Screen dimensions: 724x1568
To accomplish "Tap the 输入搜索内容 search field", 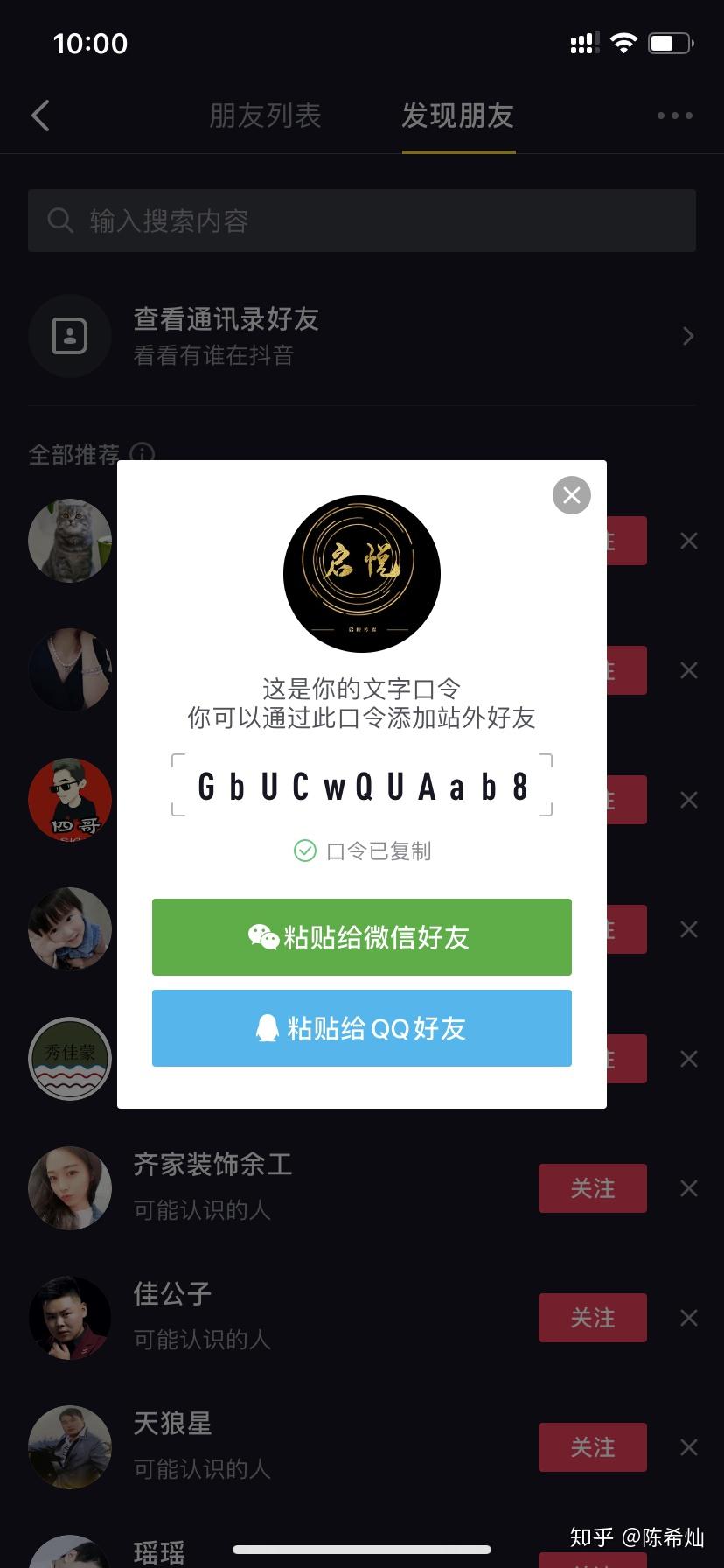I will click(362, 220).
